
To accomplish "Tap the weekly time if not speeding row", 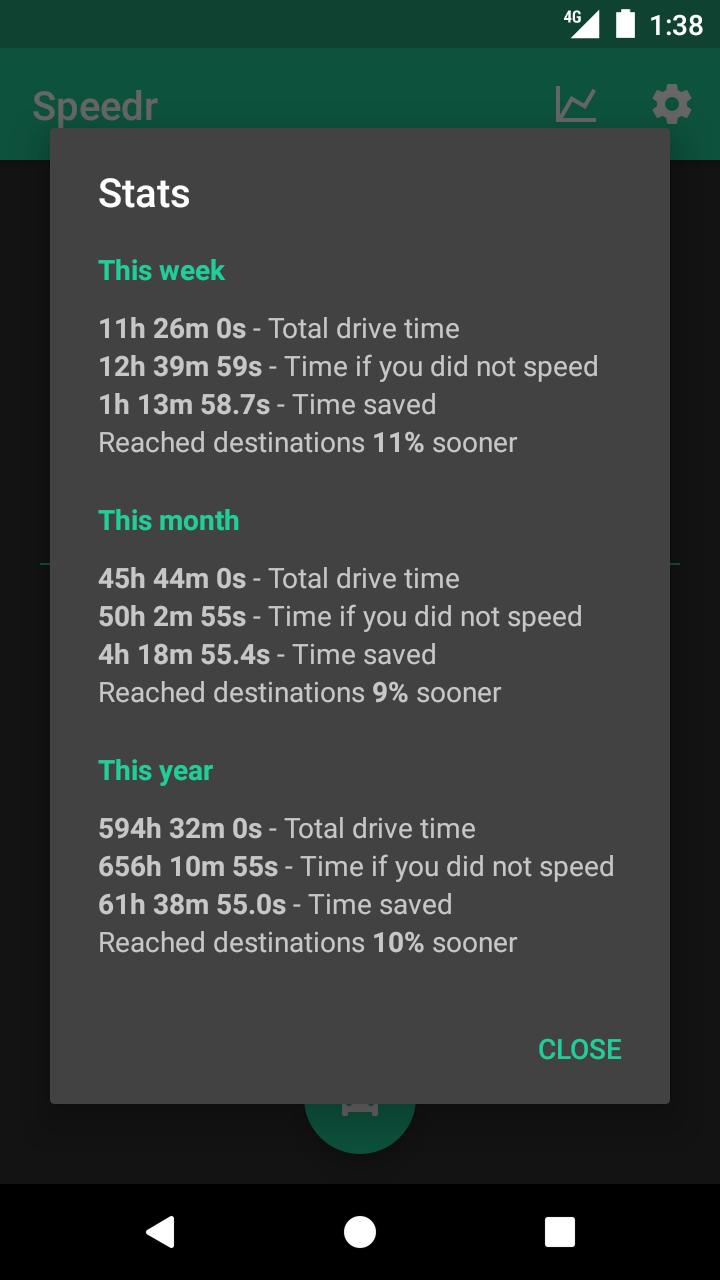I will (x=348, y=366).
